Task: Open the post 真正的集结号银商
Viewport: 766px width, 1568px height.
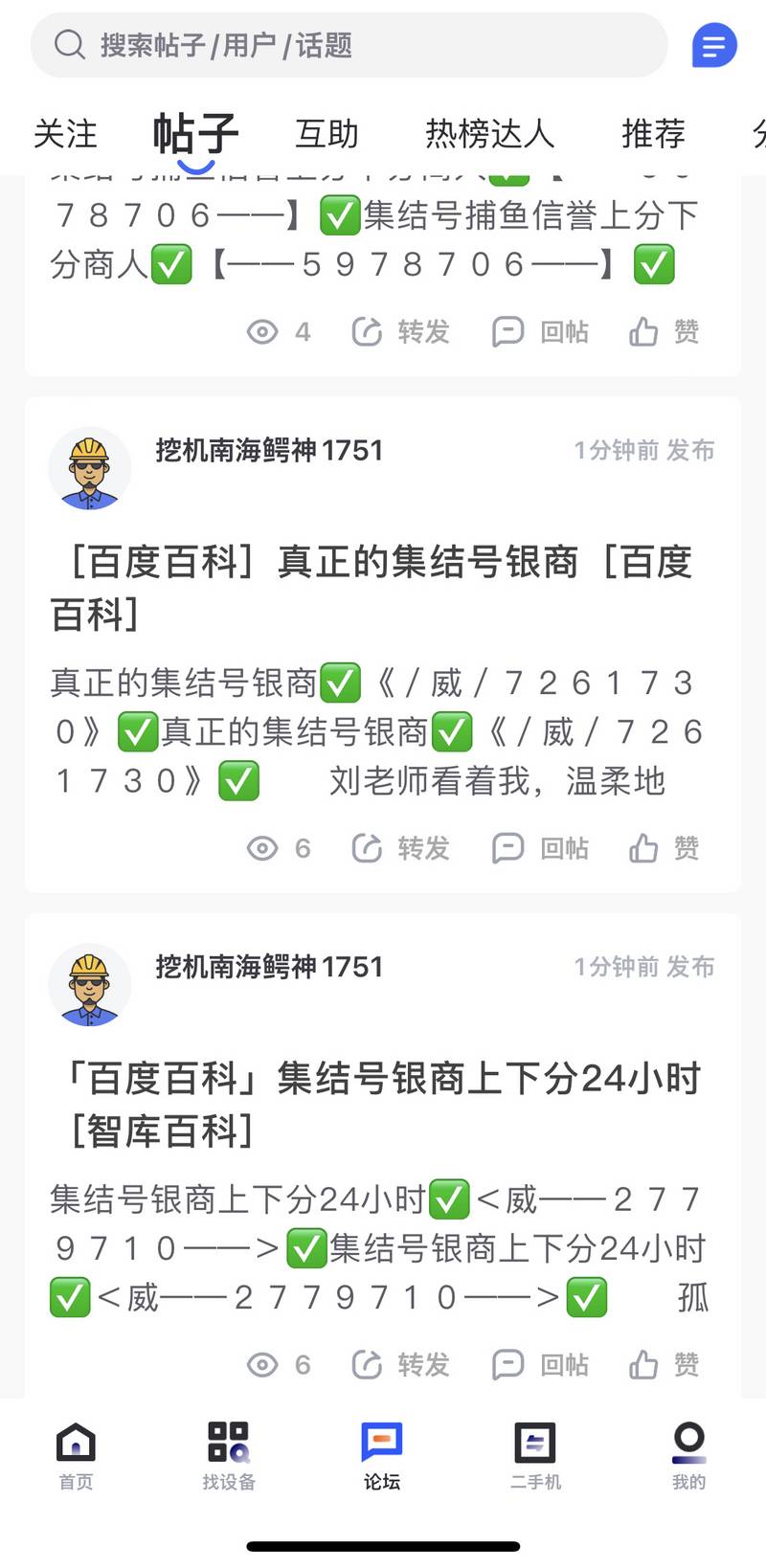Action: 373,587
